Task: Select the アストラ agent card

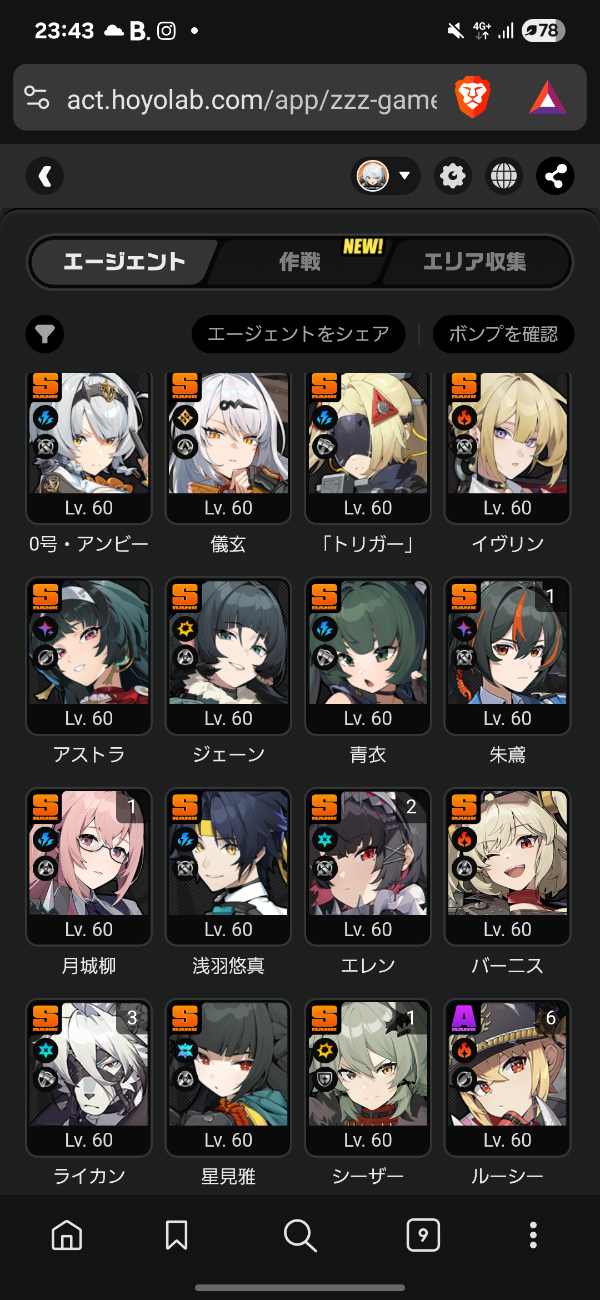Action: pyautogui.click(x=89, y=655)
